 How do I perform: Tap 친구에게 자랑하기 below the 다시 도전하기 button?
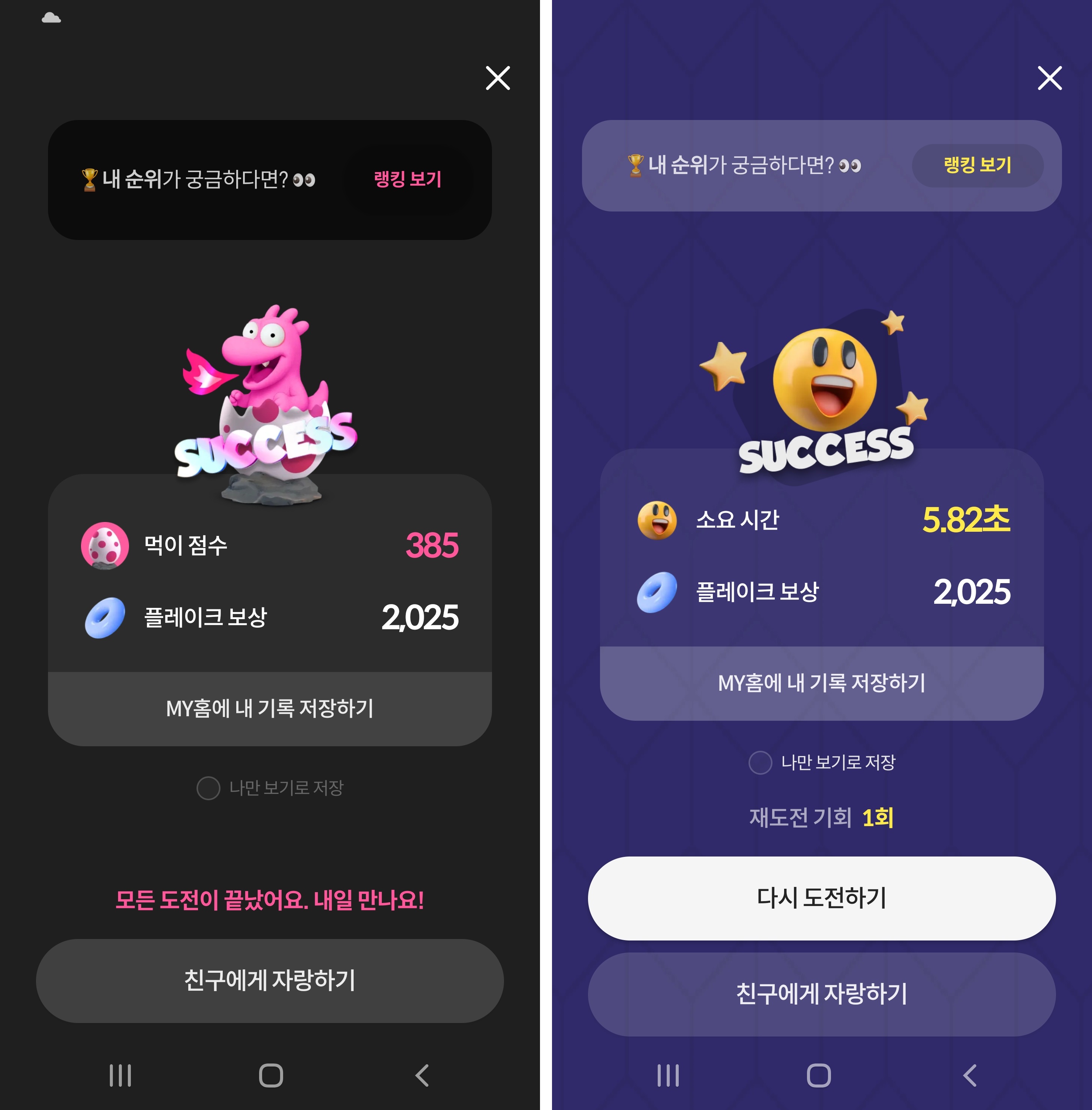point(821,993)
